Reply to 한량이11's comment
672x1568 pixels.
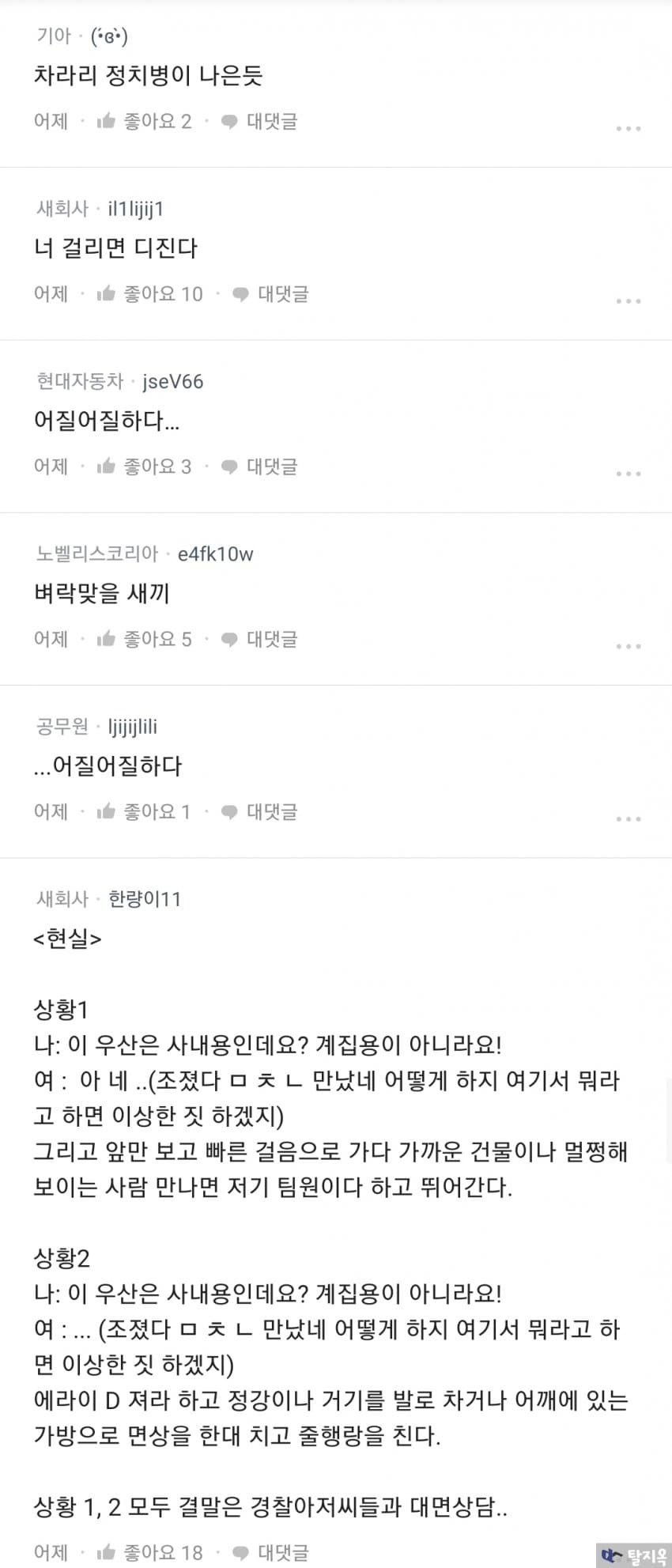point(270,1552)
